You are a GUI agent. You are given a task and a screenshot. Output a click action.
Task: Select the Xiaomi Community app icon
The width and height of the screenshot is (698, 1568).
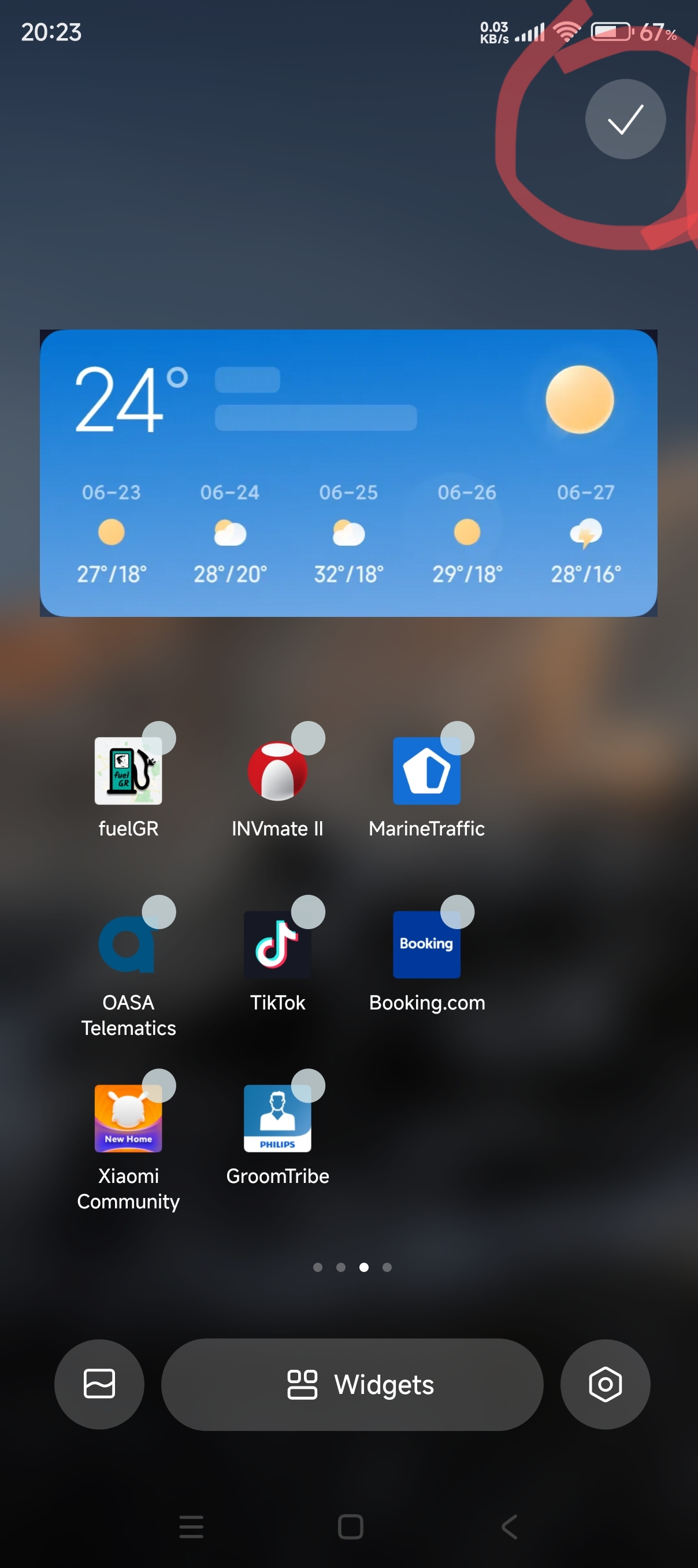tap(128, 1118)
